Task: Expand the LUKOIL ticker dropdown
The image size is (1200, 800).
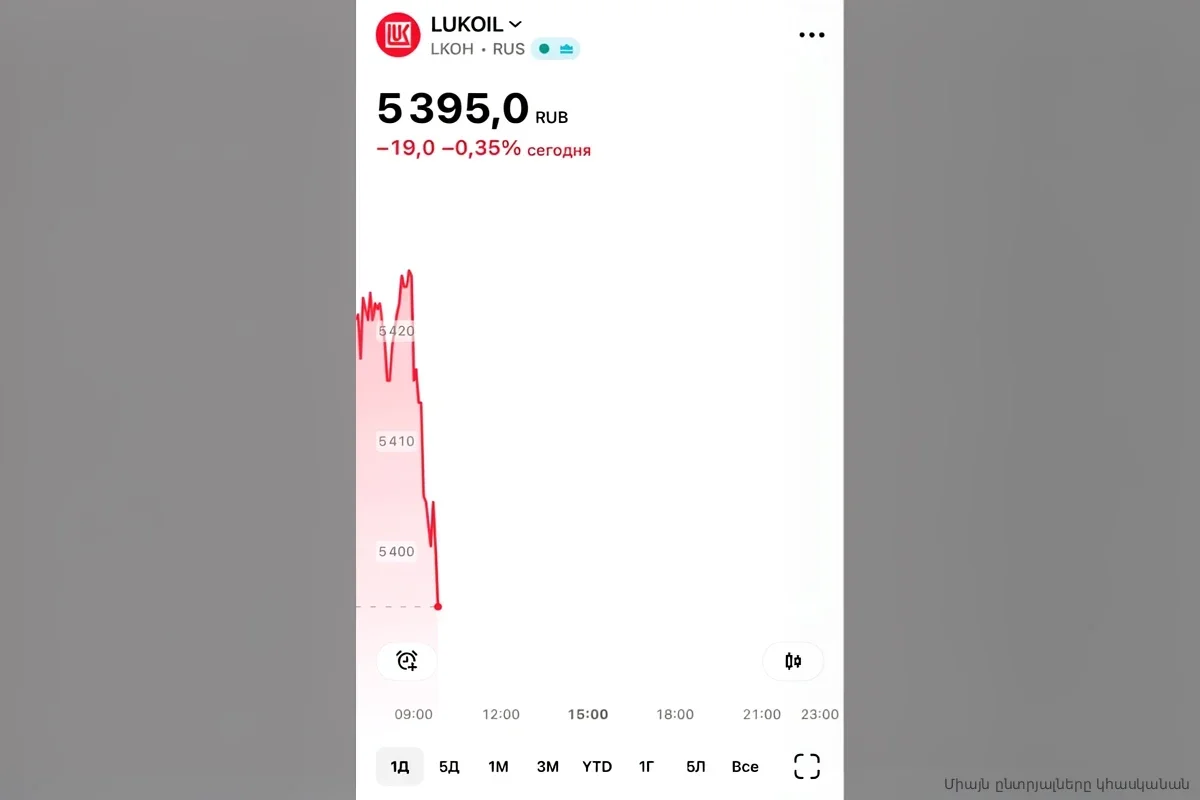Action: coord(515,24)
